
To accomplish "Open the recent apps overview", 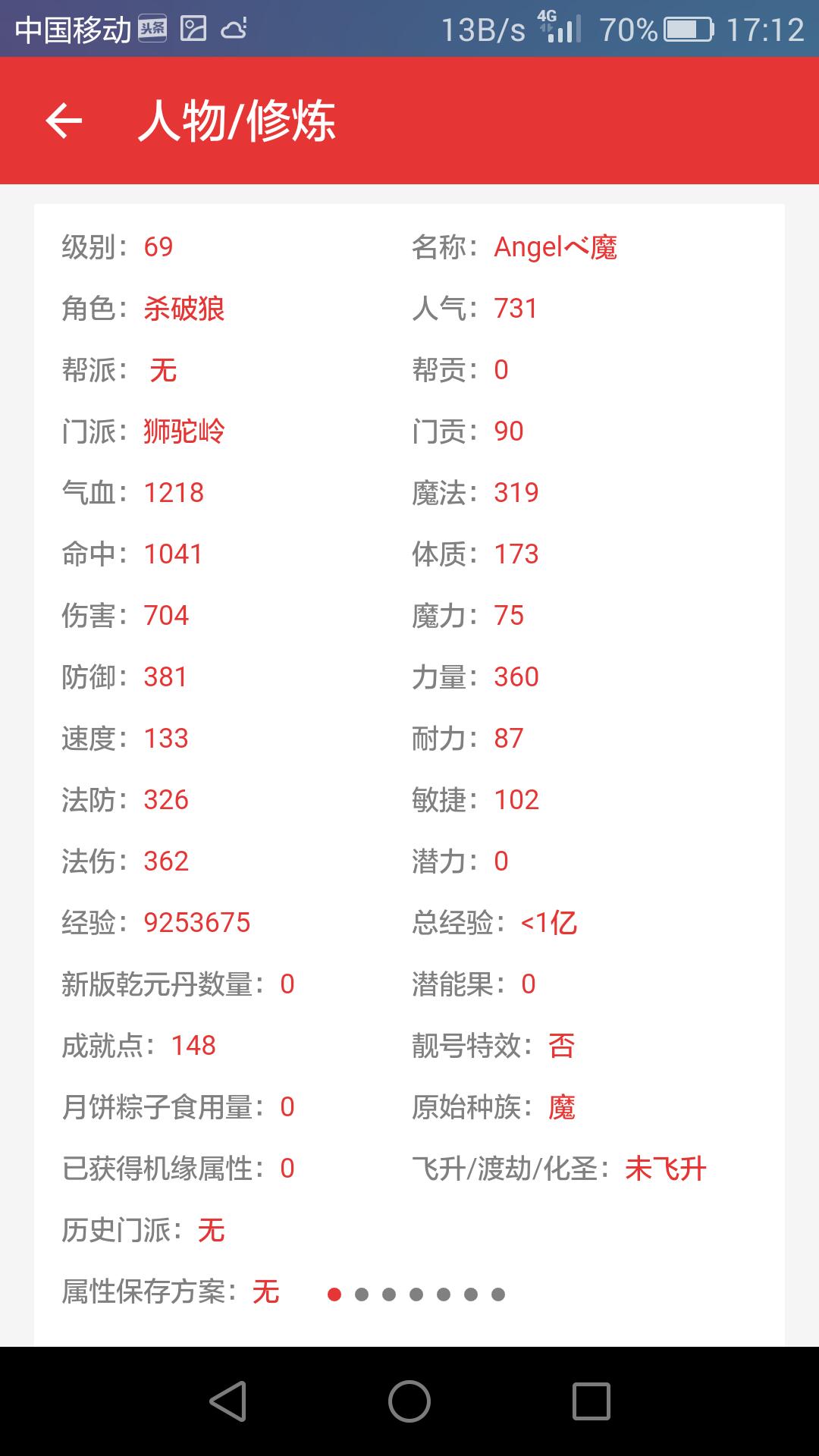I will tap(591, 1401).
